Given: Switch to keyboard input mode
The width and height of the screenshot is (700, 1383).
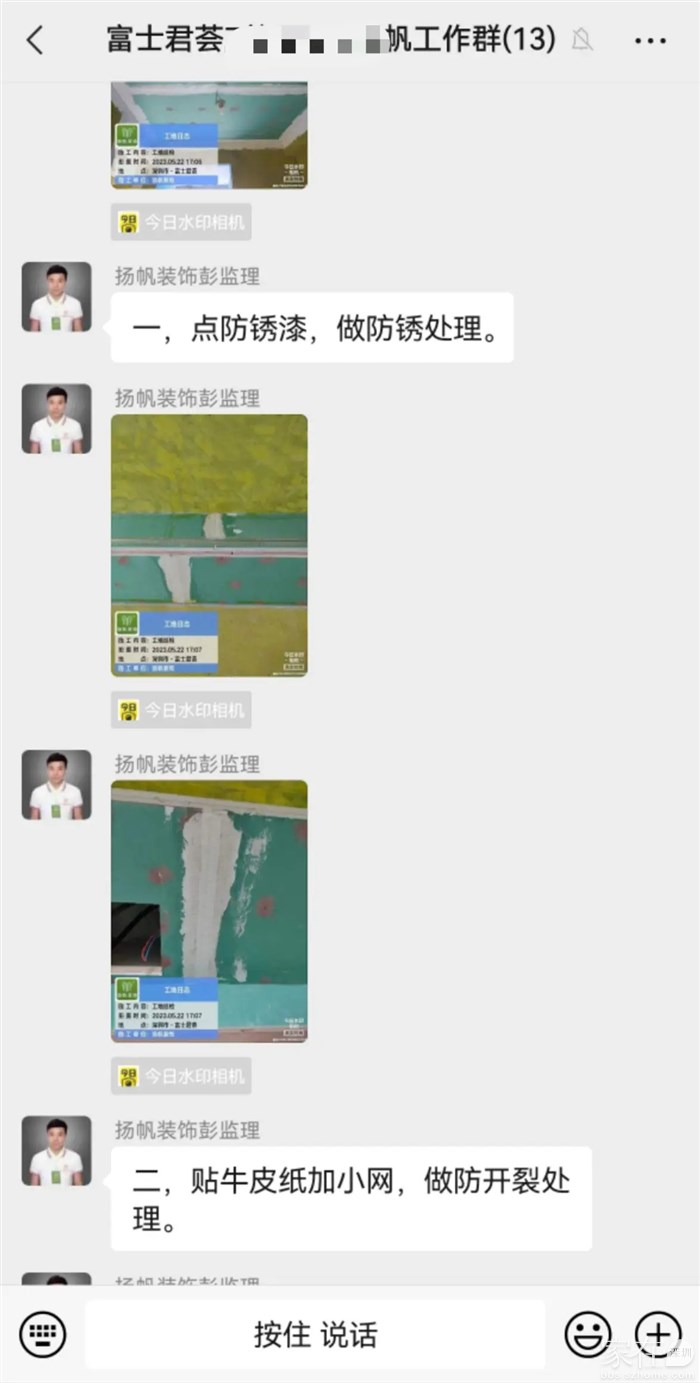Looking at the screenshot, I should pos(43,1333).
